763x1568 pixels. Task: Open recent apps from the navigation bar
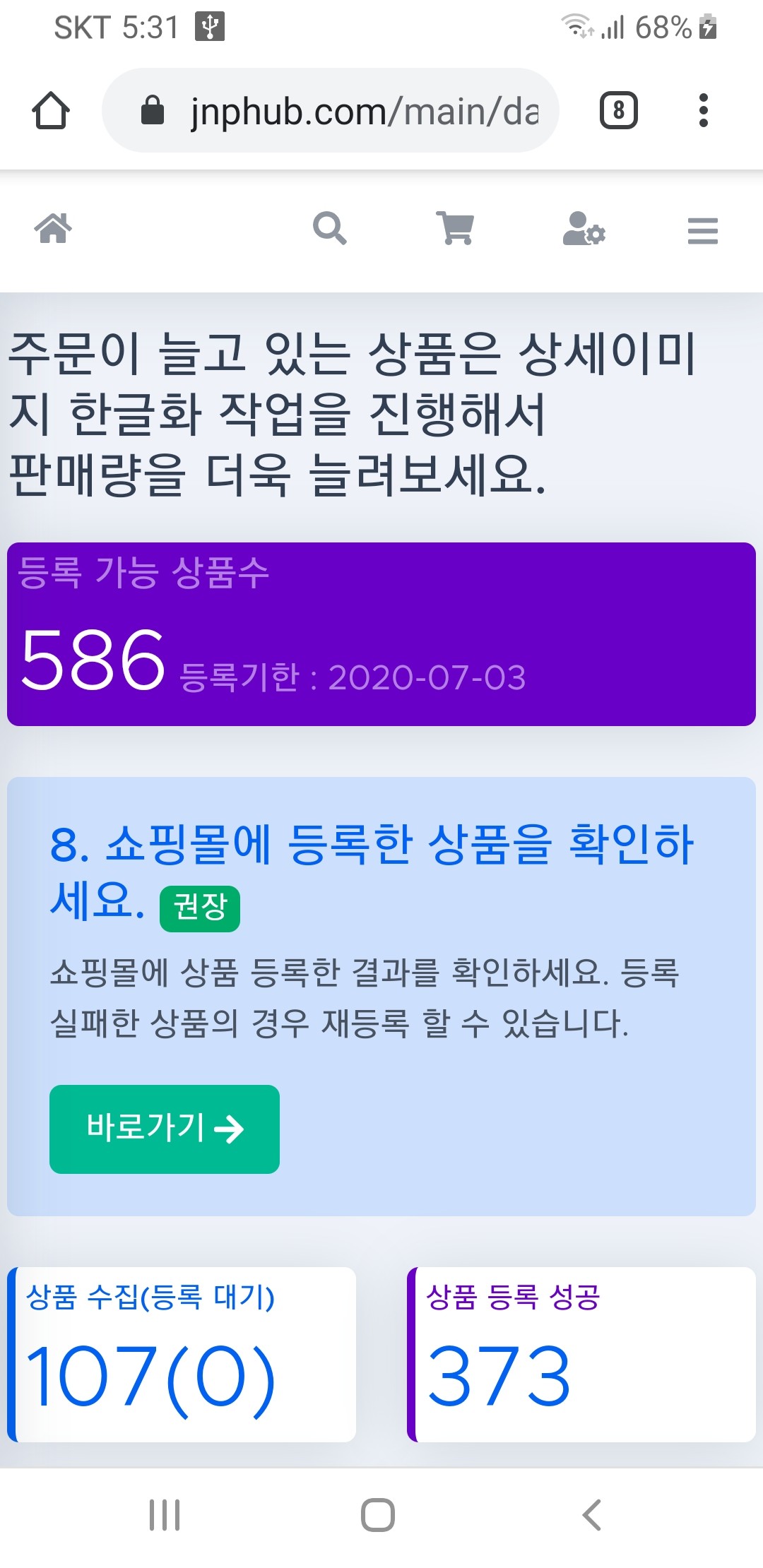coord(165,1515)
